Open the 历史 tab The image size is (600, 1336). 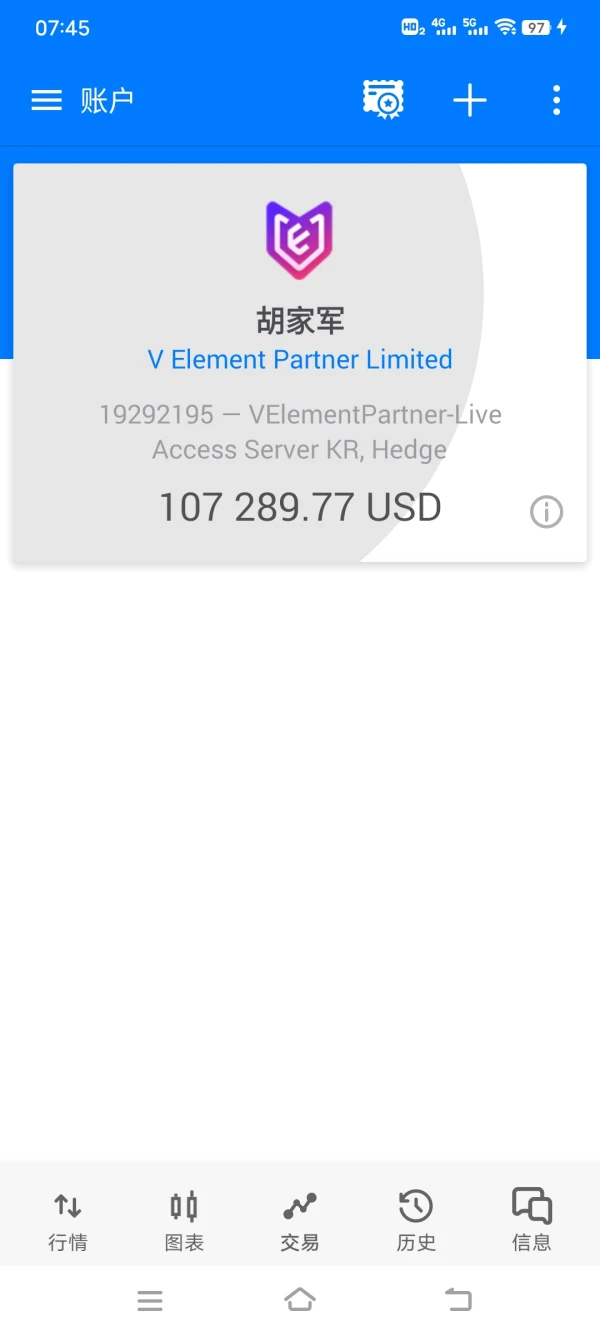(x=416, y=1221)
